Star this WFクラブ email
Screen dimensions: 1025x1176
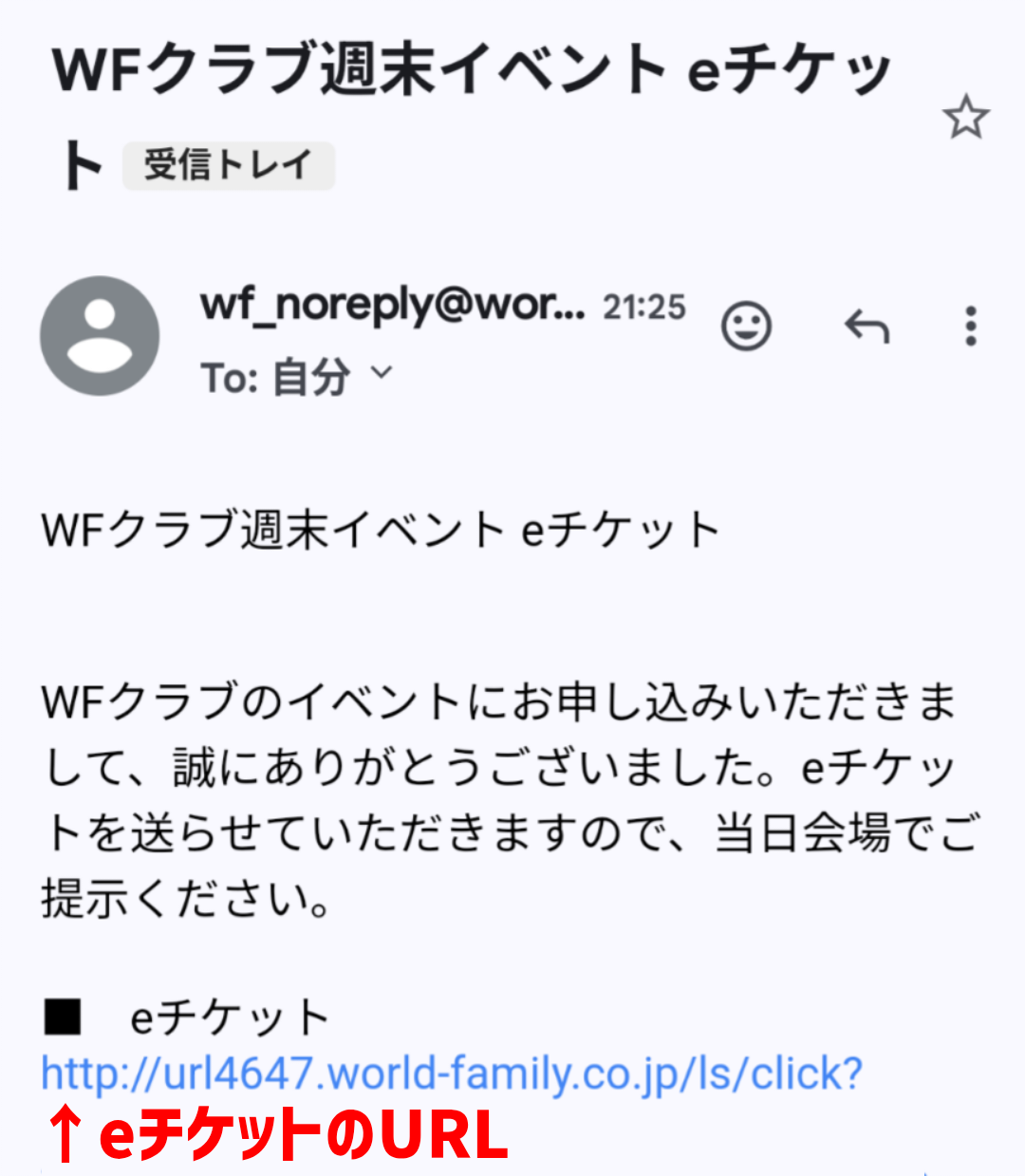coord(965,118)
